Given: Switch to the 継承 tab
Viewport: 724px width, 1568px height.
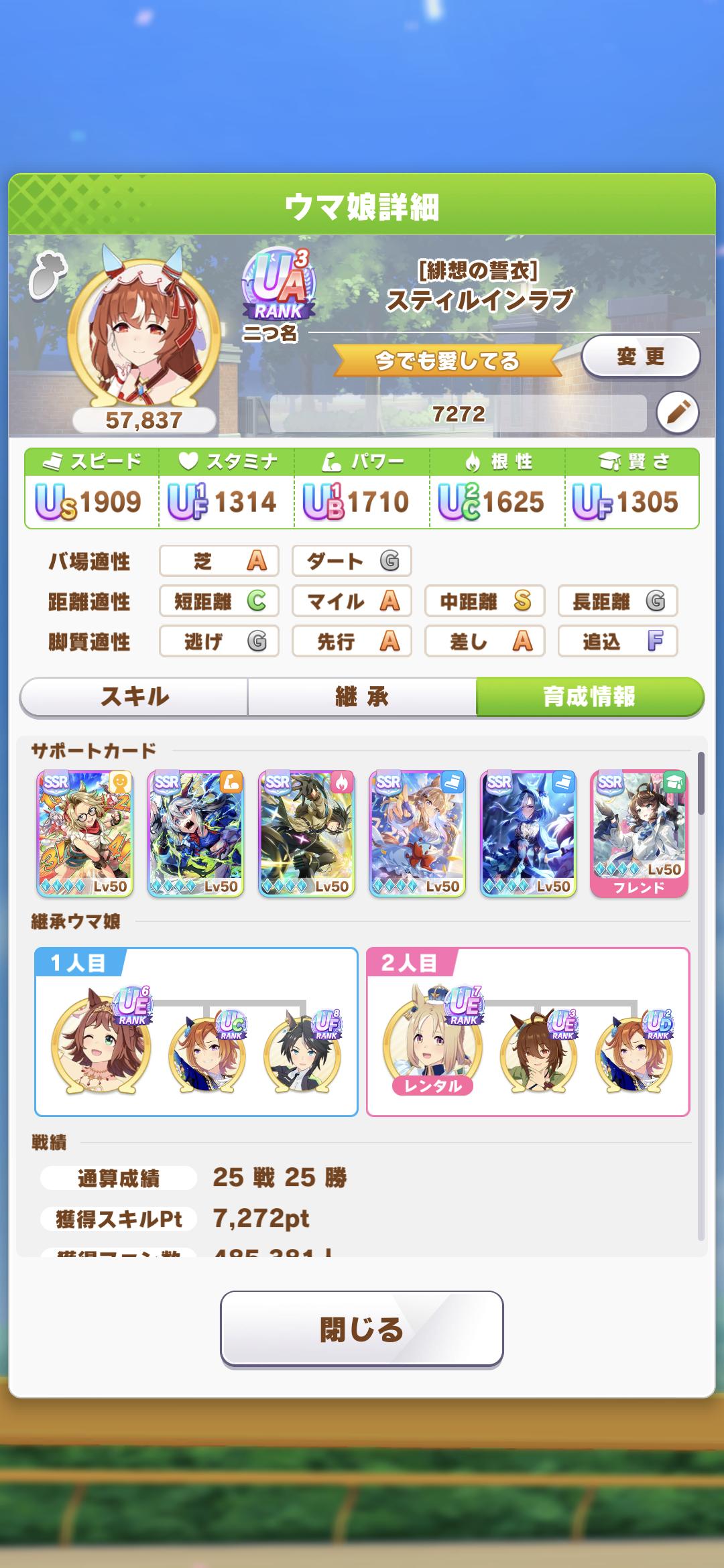Looking at the screenshot, I should (362, 697).
